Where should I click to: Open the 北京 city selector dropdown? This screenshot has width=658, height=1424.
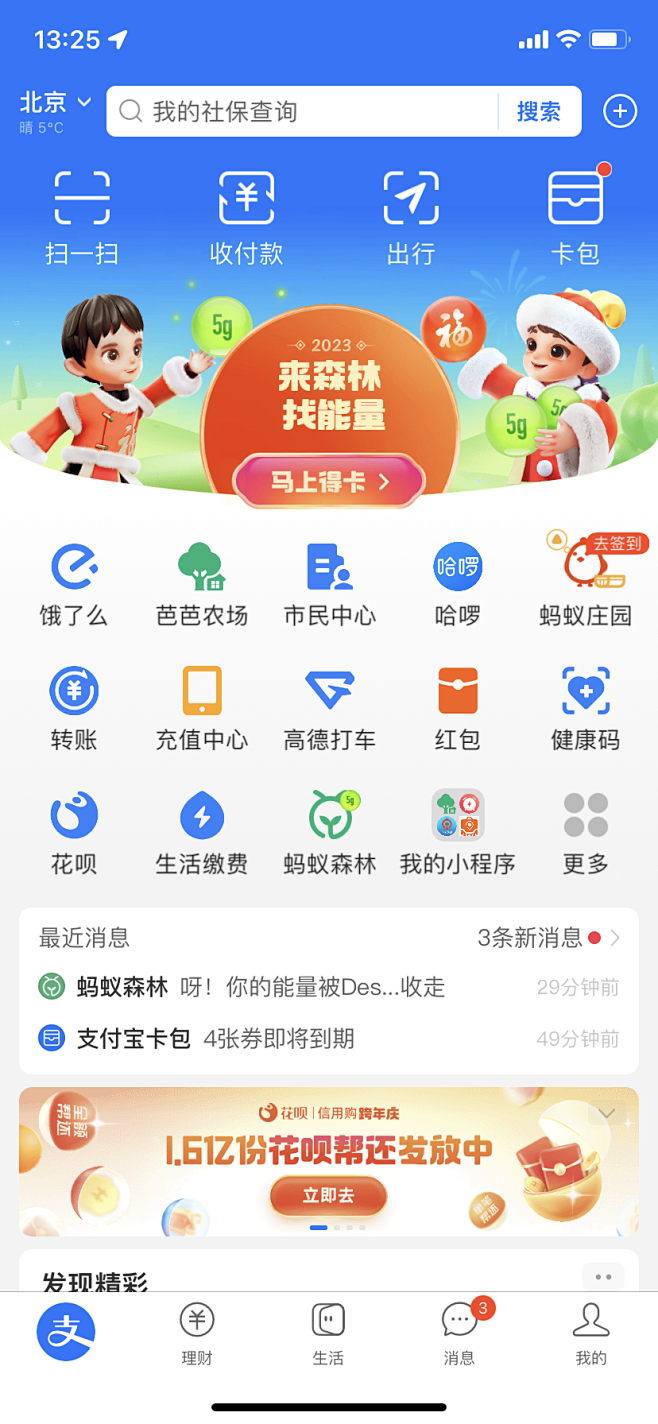pos(55,103)
